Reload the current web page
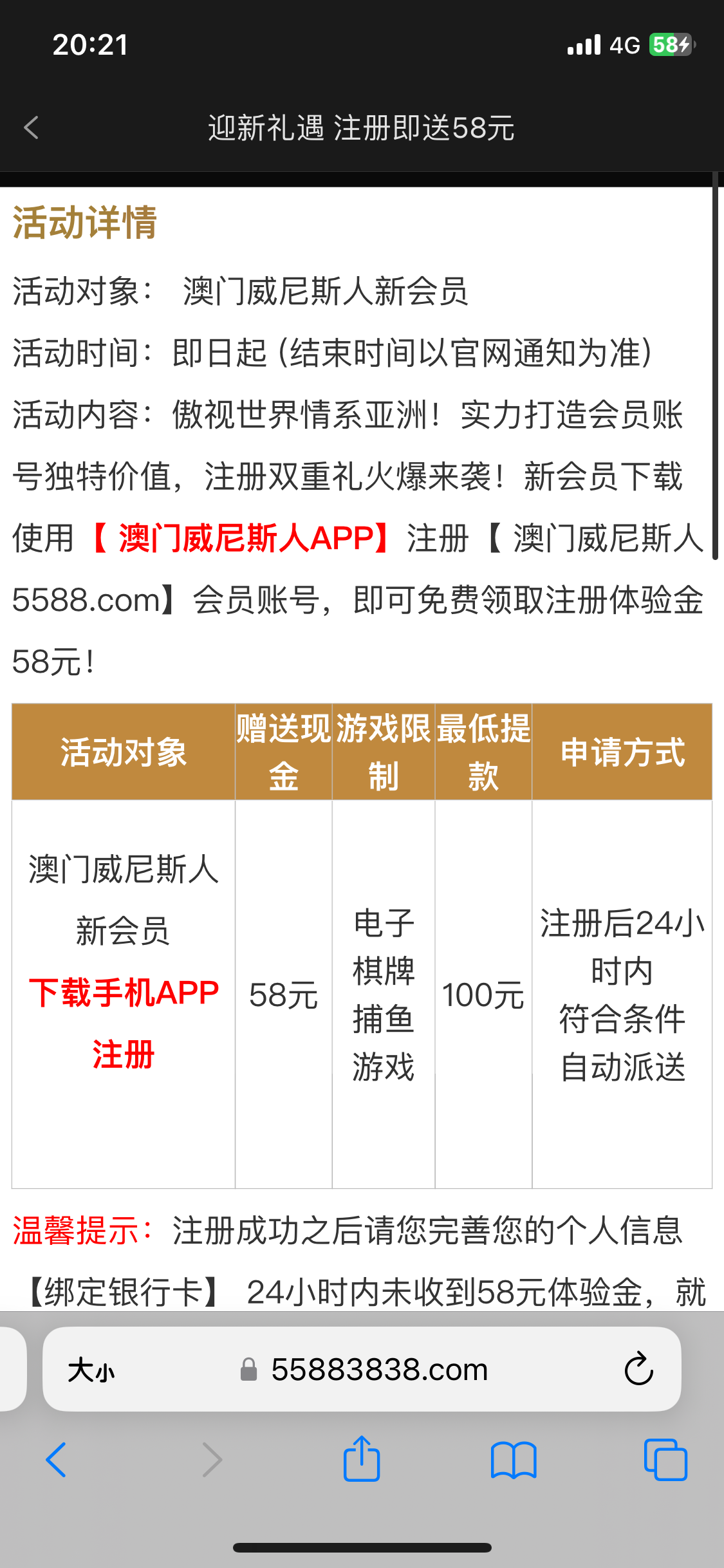The image size is (724, 1568). tap(638, 1370)
